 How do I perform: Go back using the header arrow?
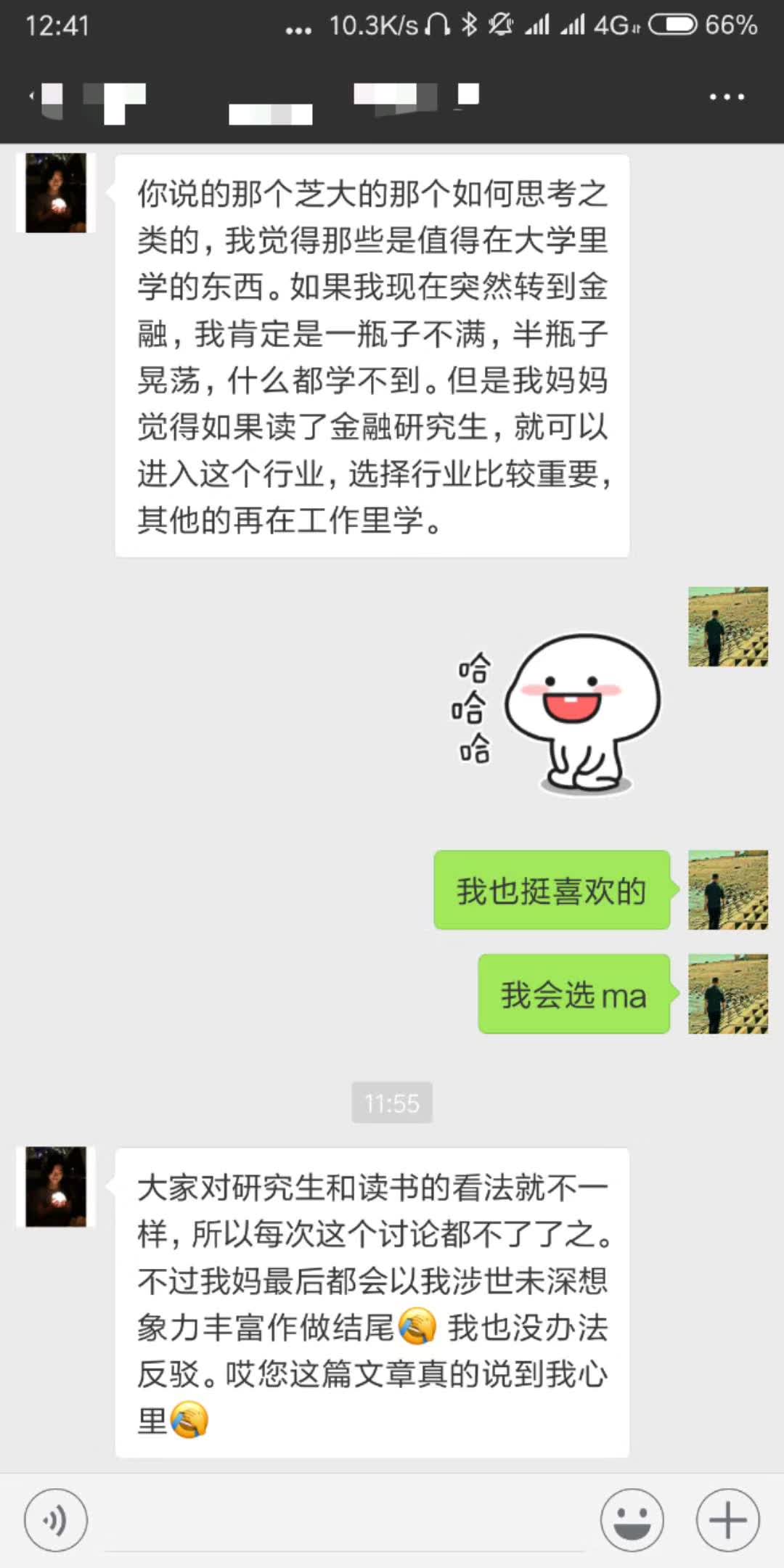point(33,96)
